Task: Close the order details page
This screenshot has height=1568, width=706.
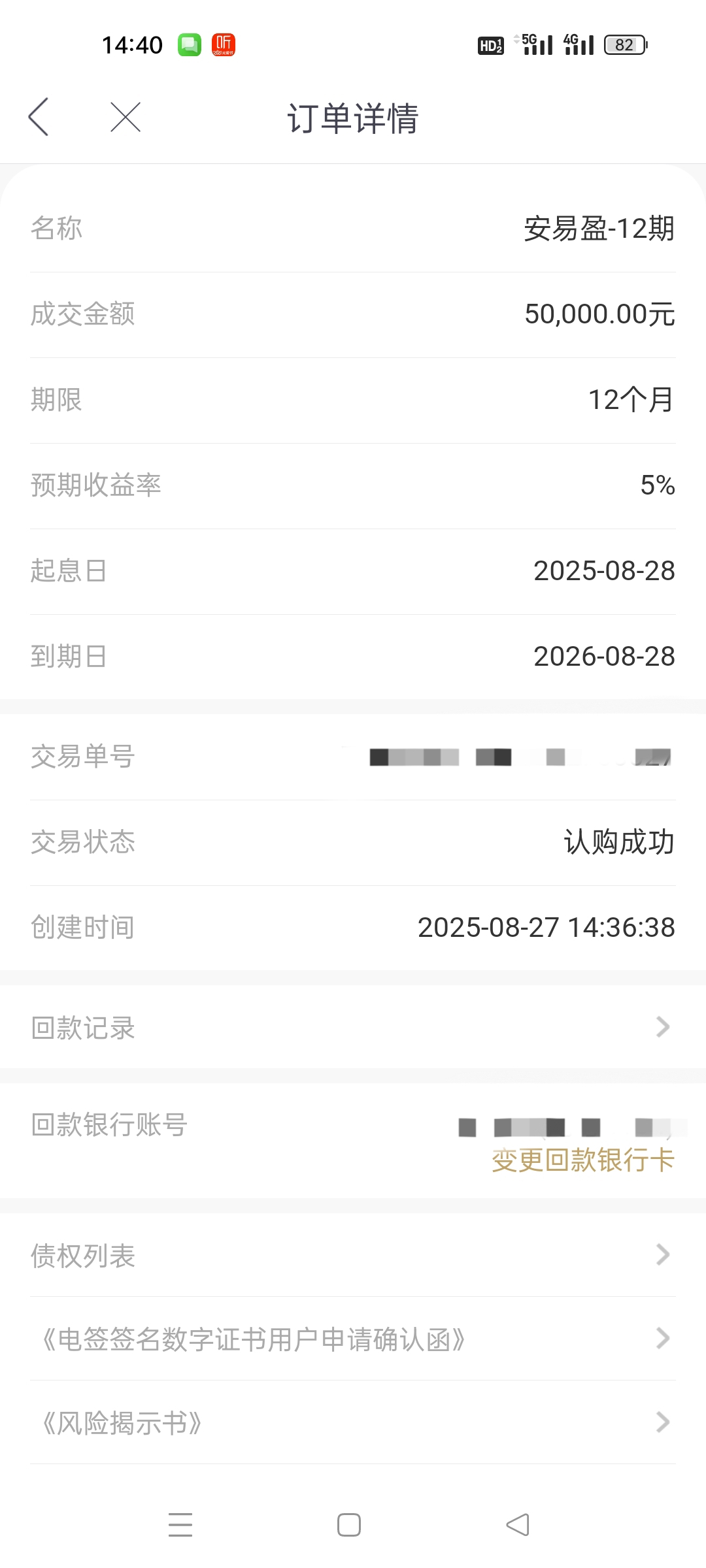Action: click(x=126, y=118)
